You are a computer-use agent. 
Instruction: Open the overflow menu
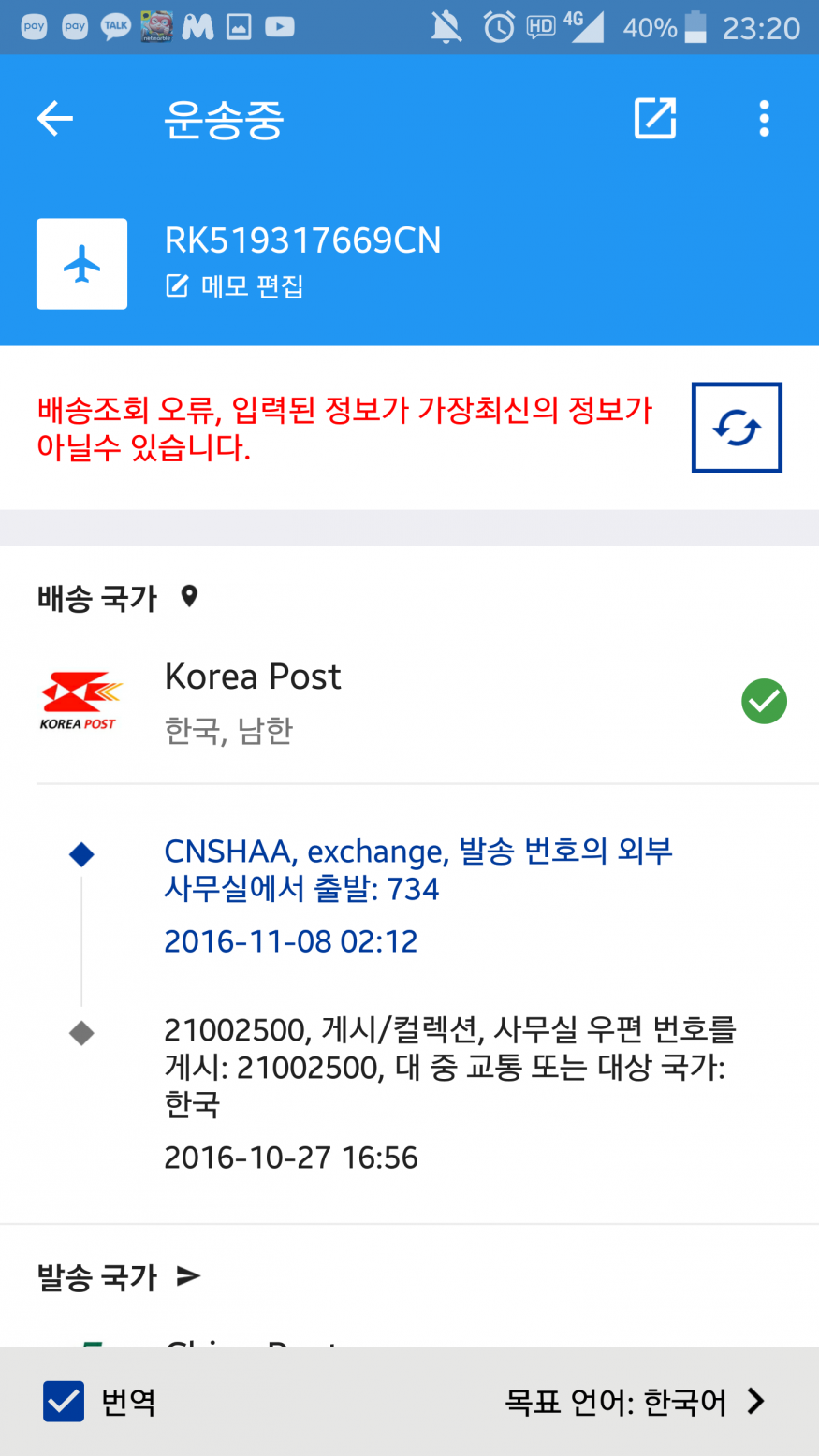coord(764,119)
